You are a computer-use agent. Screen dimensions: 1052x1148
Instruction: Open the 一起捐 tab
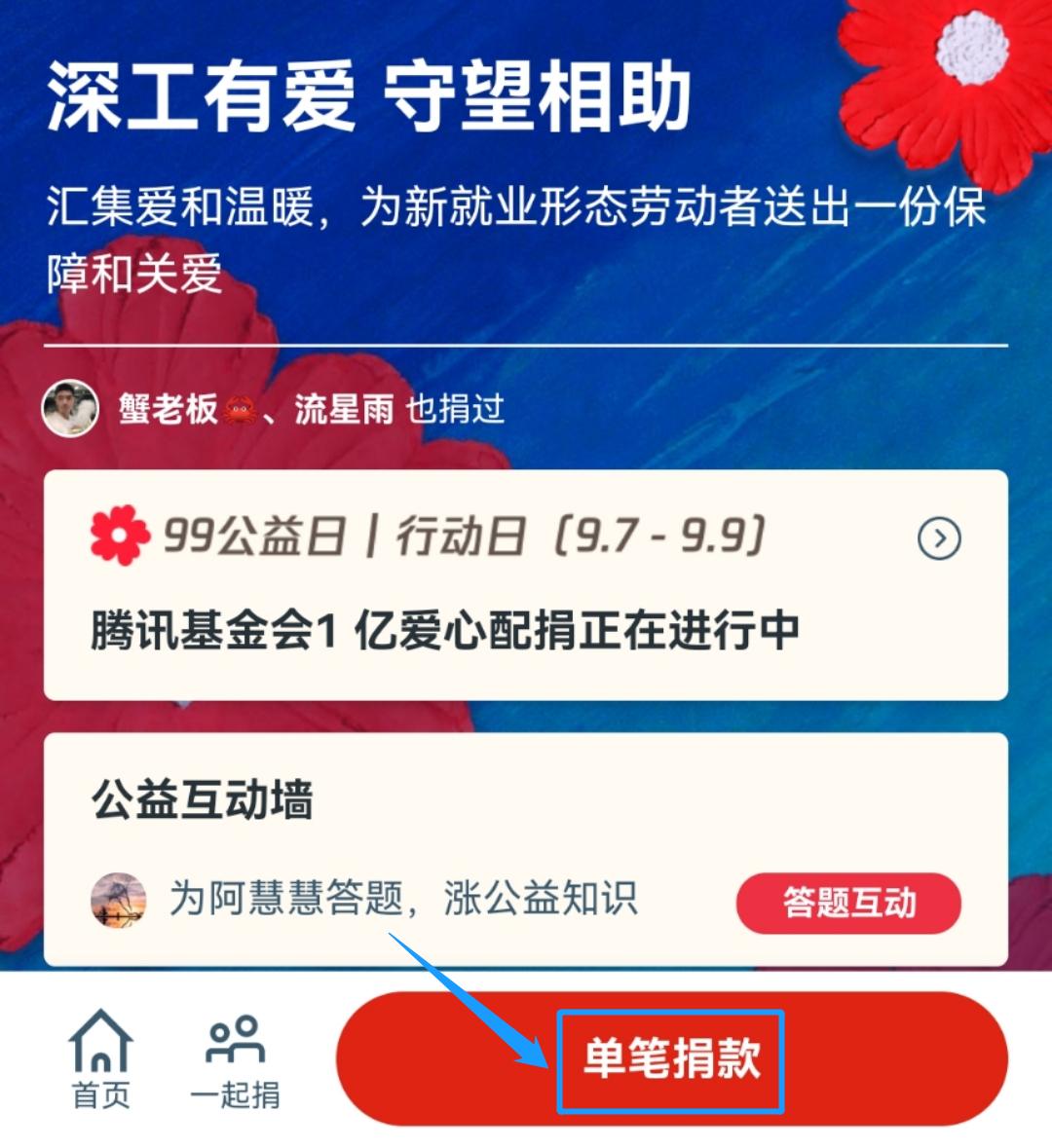(235, 1061)
